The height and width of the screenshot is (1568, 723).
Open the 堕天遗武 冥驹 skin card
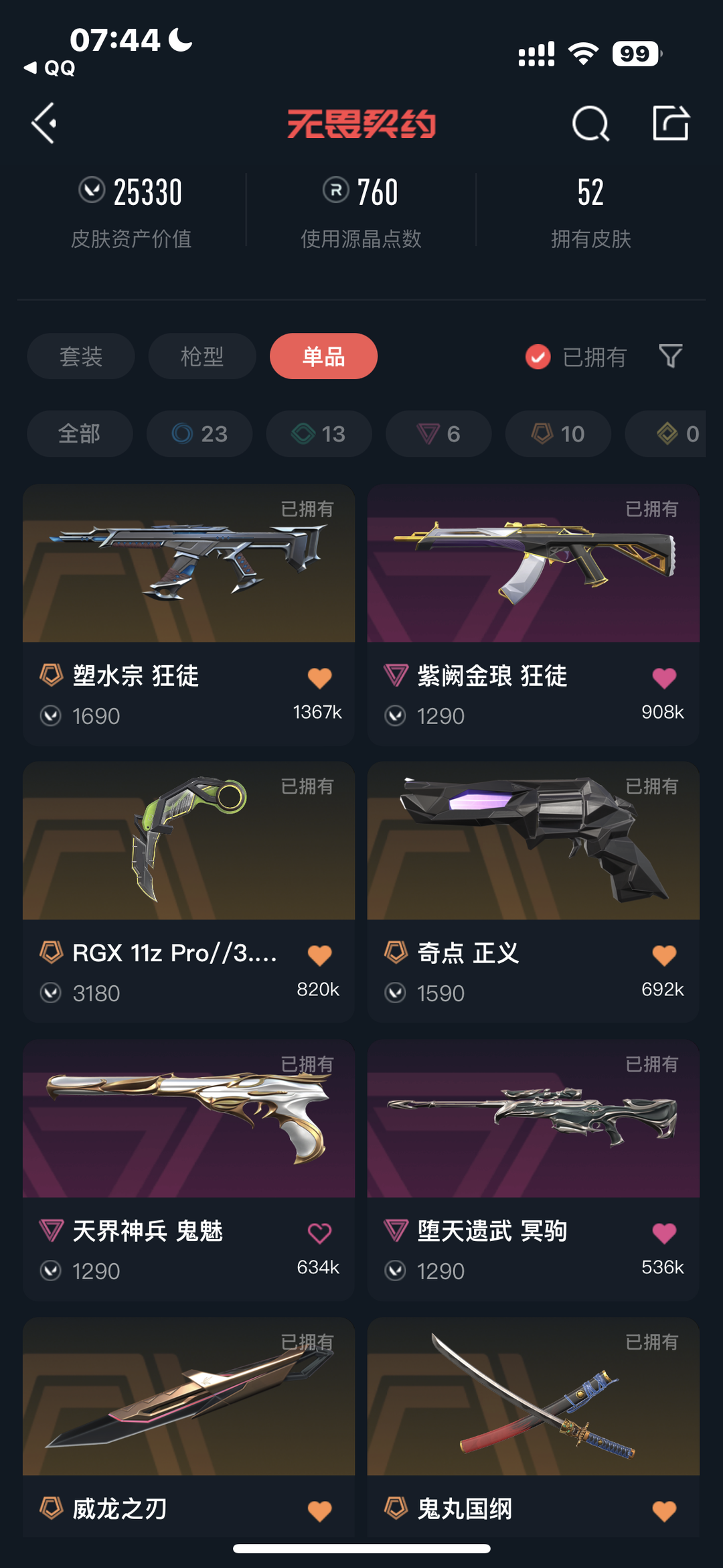(534, 1170)
